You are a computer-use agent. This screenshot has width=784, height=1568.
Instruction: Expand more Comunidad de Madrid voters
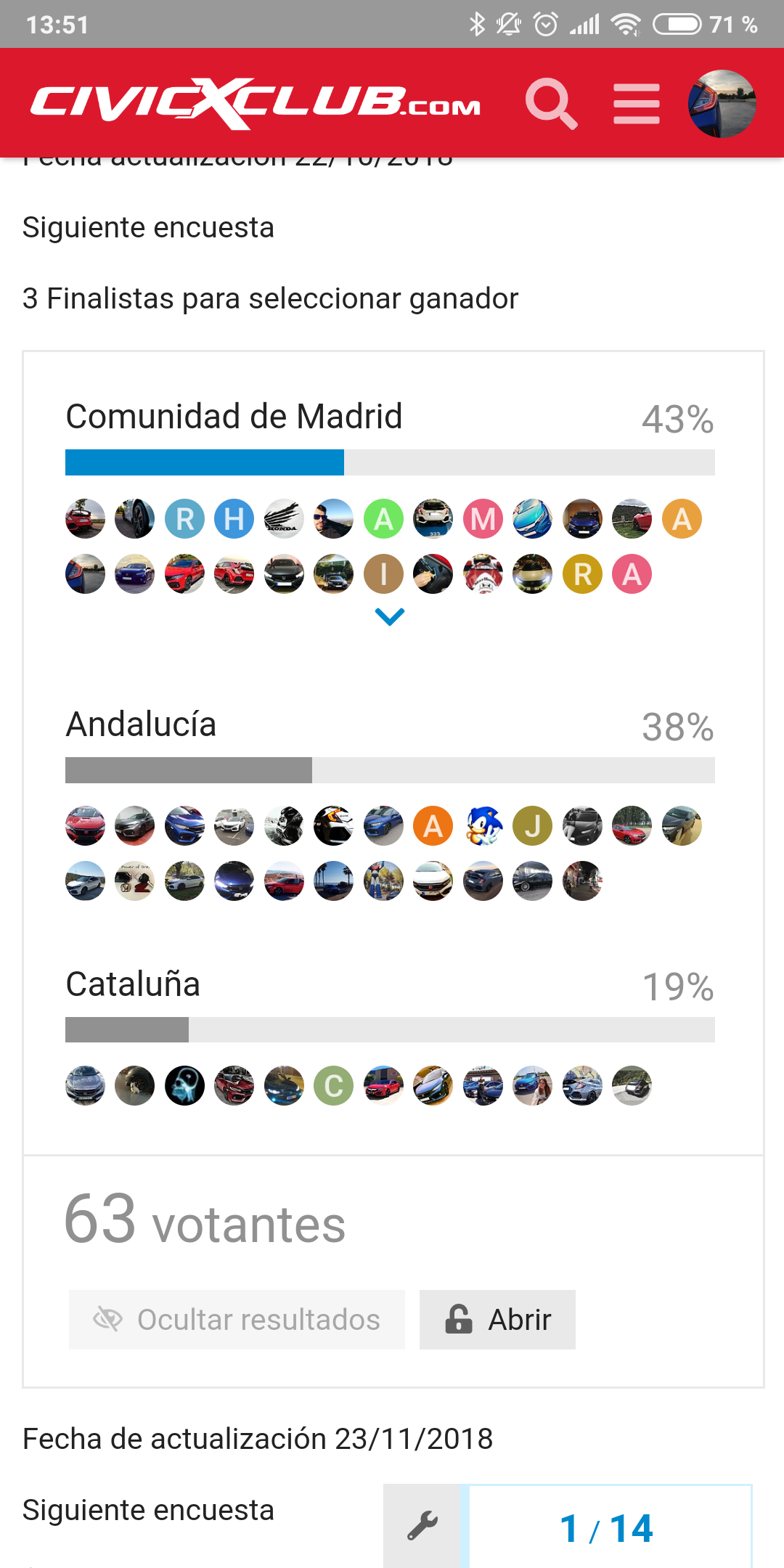pyautogui.click(x=390, y=617)
